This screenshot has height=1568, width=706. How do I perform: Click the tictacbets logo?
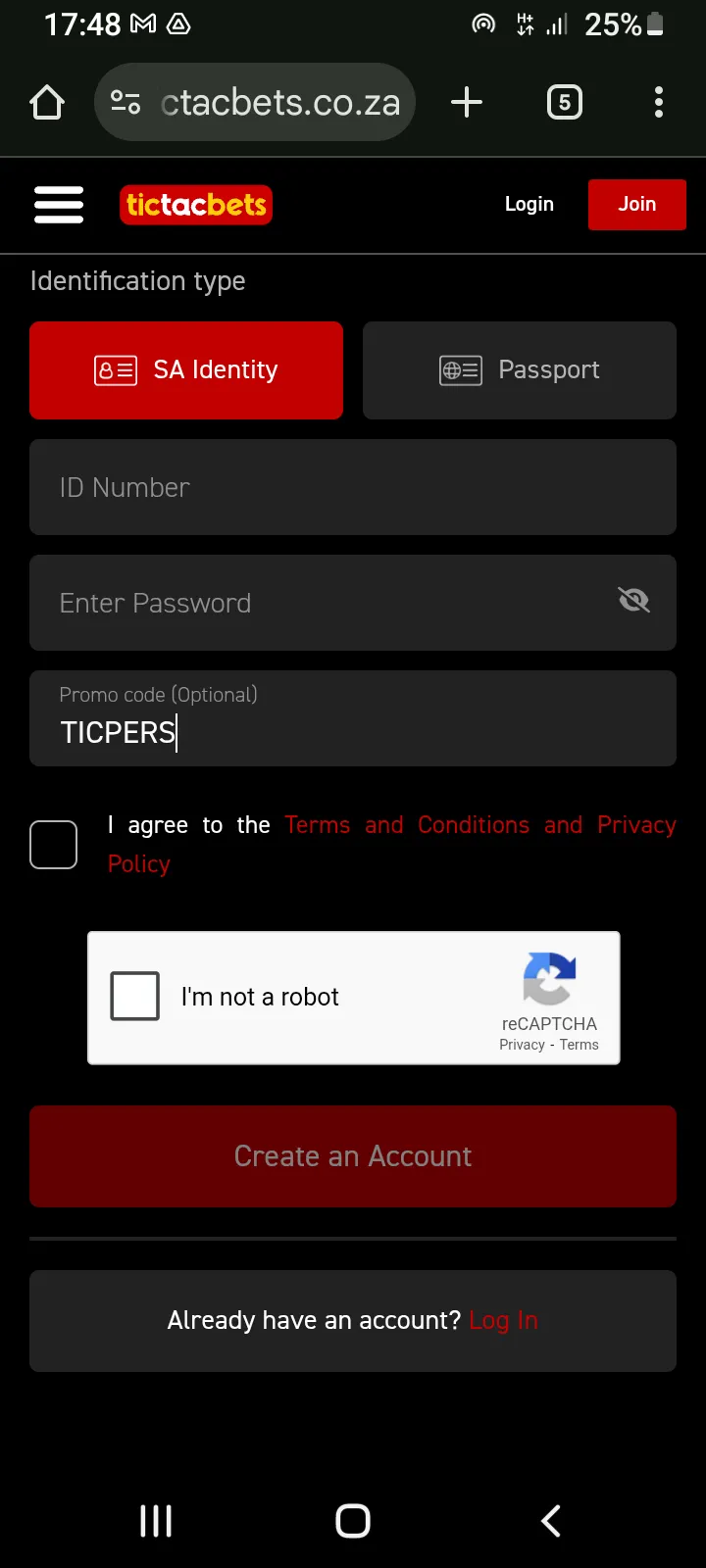click(x=195, y=205)
